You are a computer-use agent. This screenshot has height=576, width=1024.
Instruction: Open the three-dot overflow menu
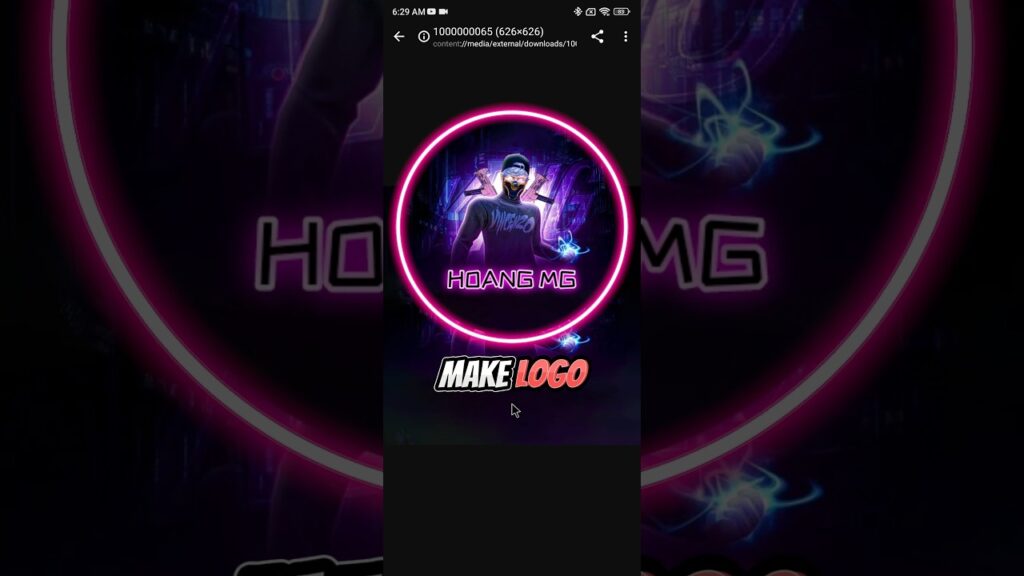[x=626, y=37]
